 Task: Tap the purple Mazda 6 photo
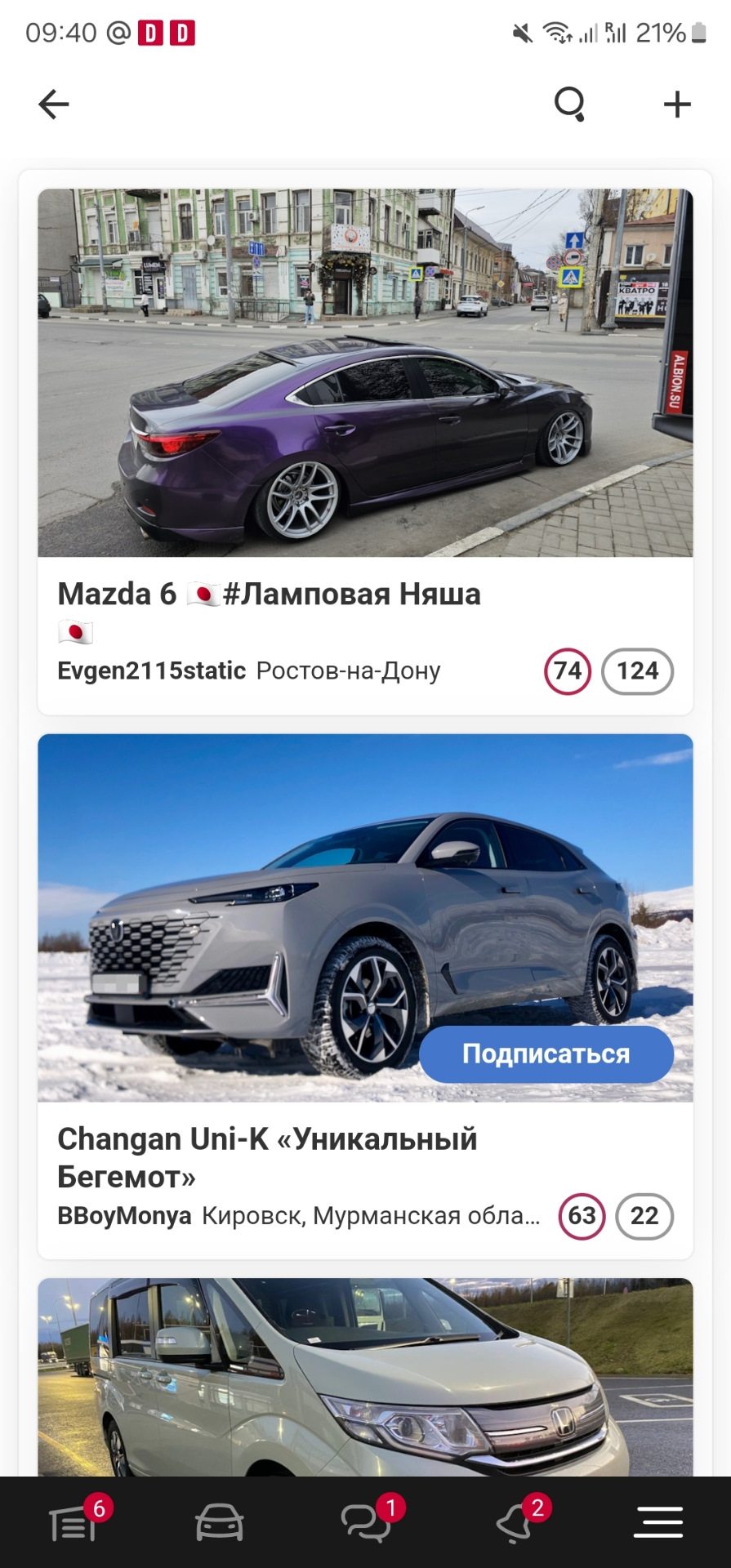click(x=365, y=372)
